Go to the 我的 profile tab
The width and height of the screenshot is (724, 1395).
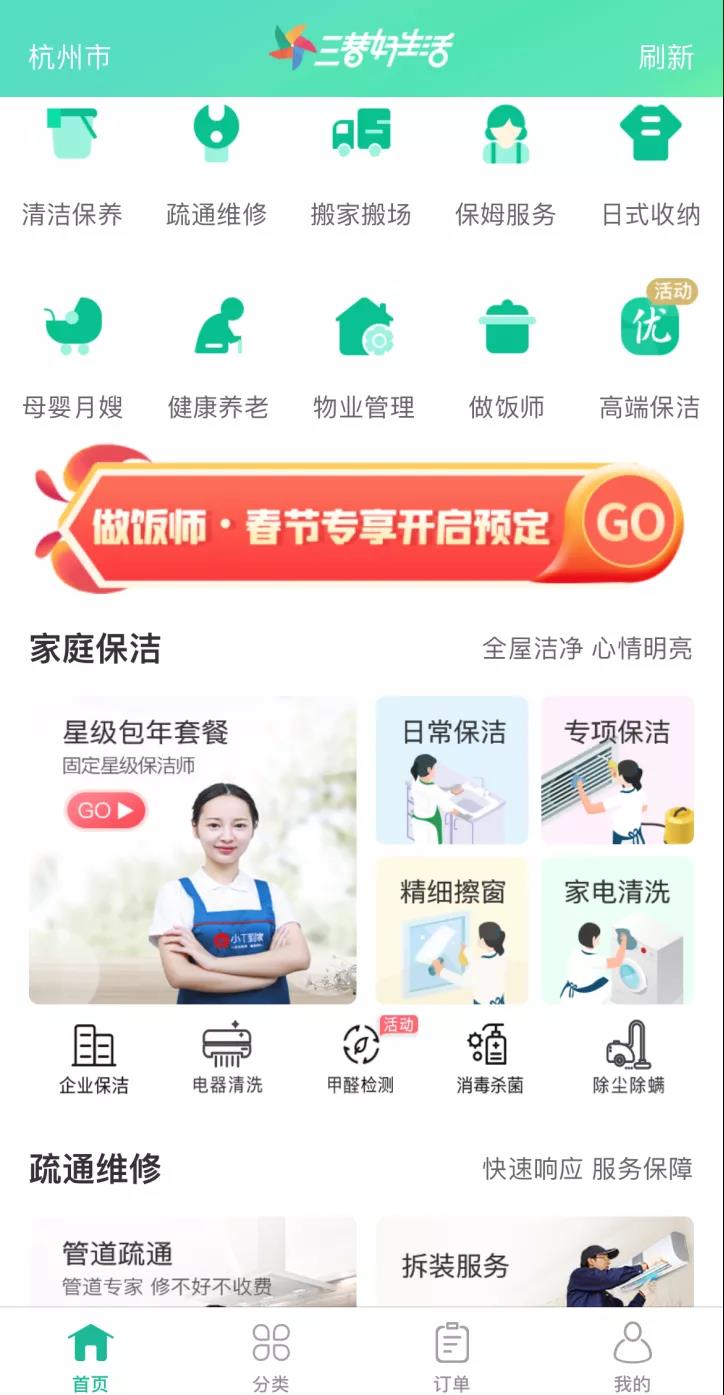pos(632,1356)
